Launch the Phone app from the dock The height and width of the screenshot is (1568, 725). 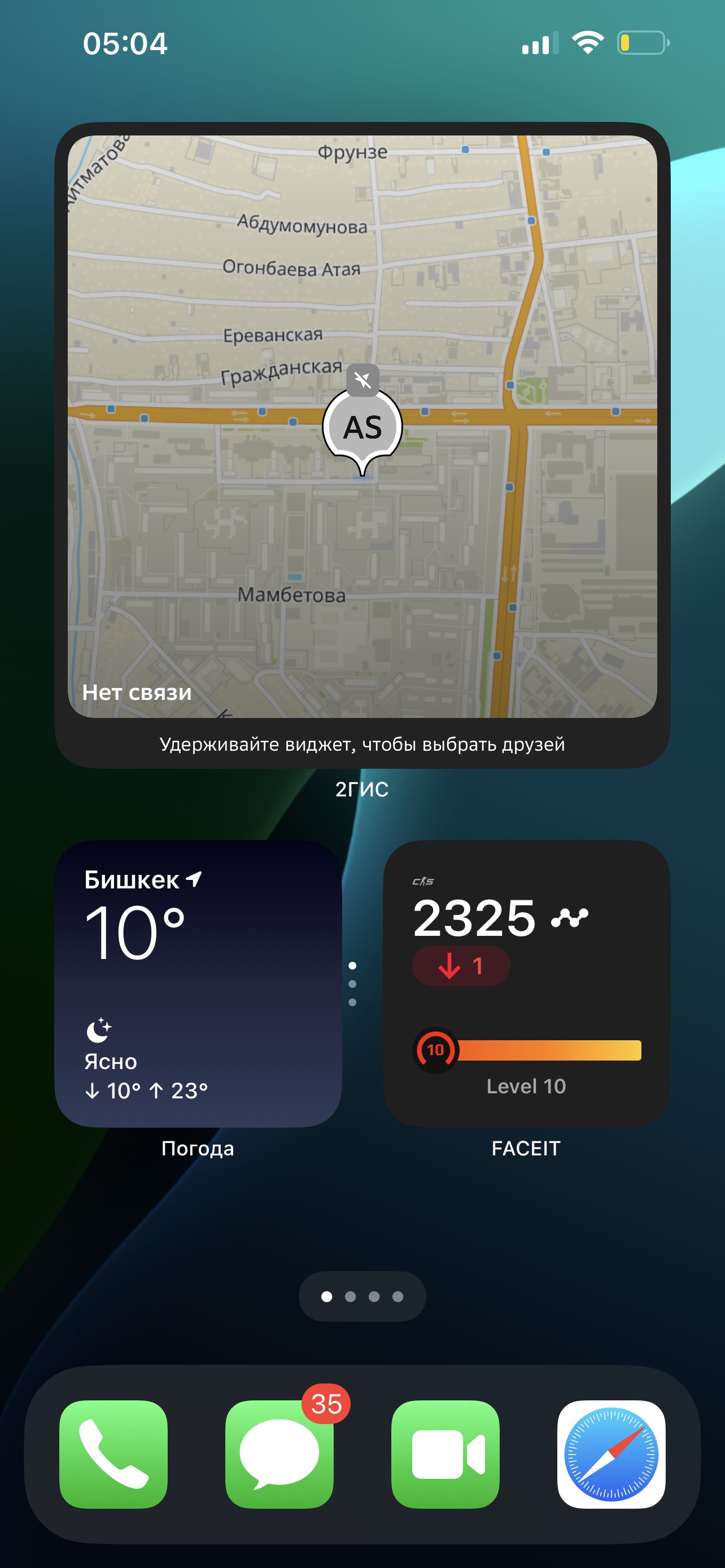tap(113, 1453)
